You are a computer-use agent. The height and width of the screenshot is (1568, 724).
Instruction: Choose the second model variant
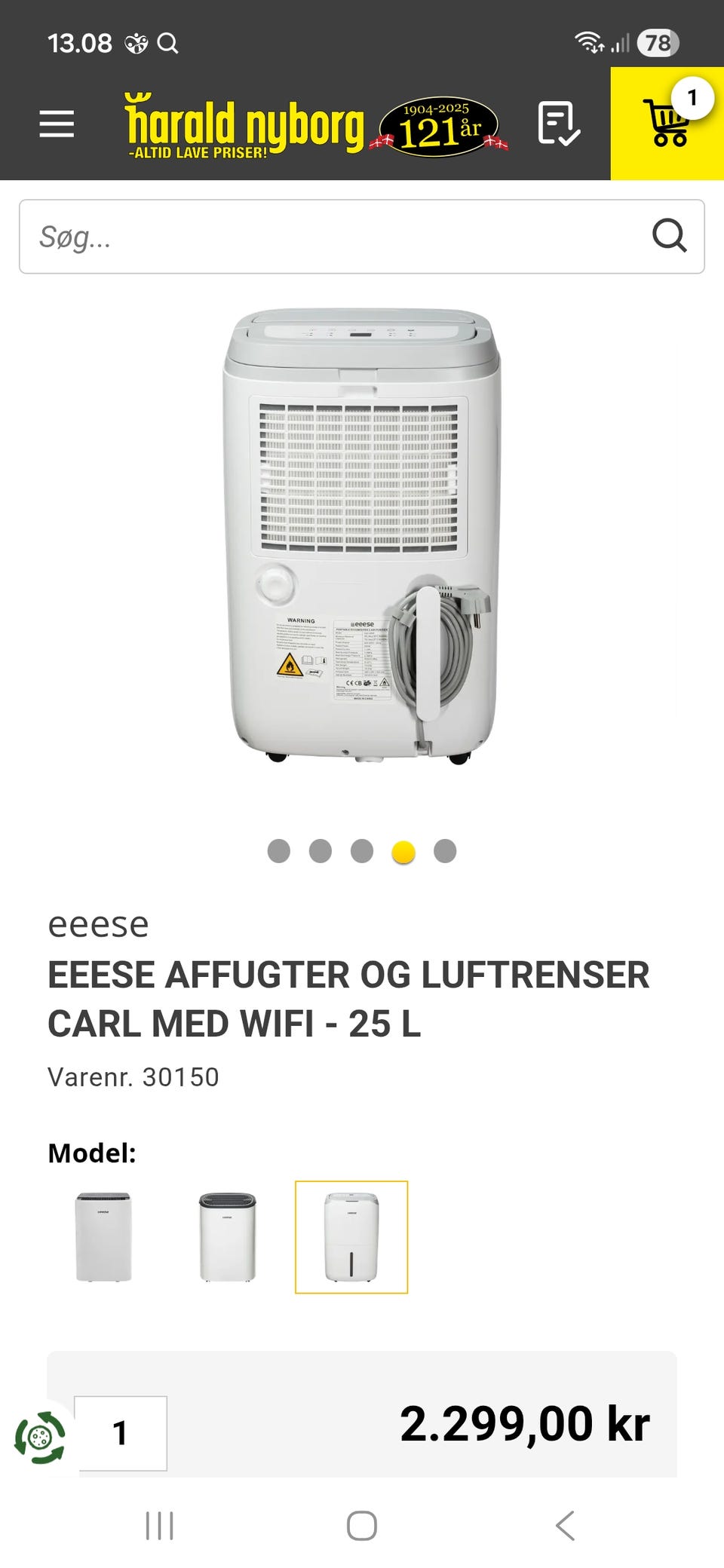tap(227, 1237)
